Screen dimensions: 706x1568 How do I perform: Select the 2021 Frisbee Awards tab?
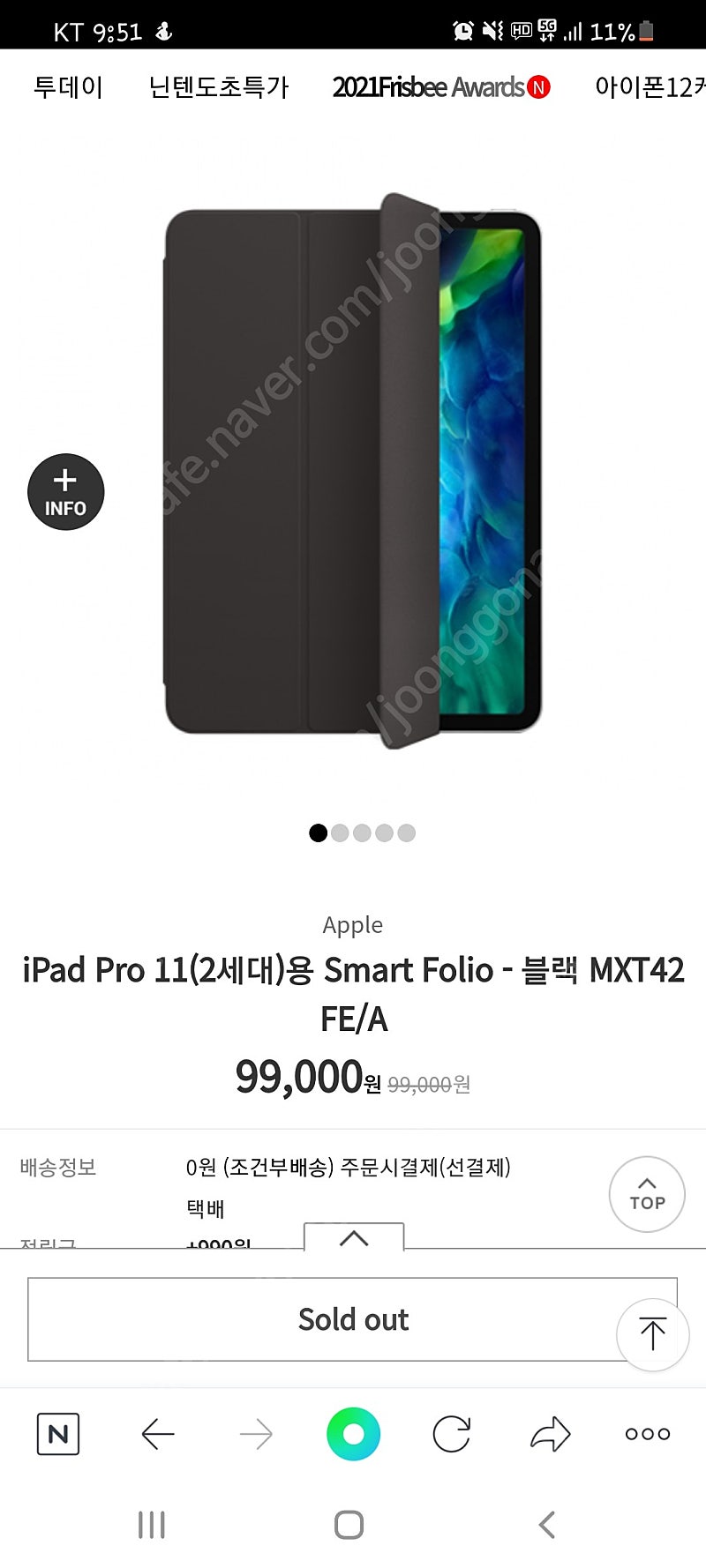(x=439, y=87)
